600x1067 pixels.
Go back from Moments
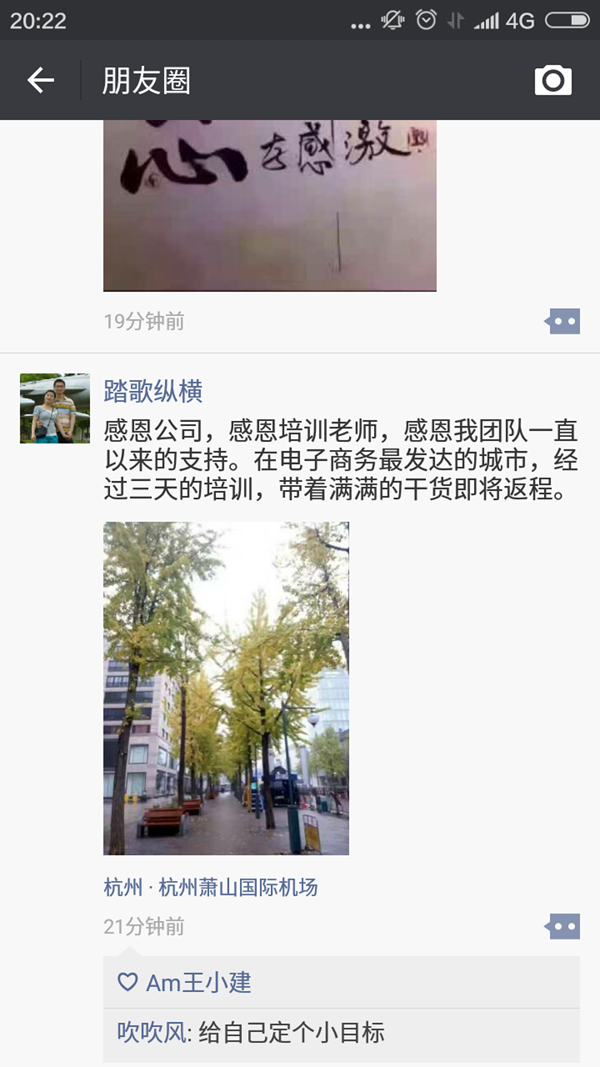40,81
